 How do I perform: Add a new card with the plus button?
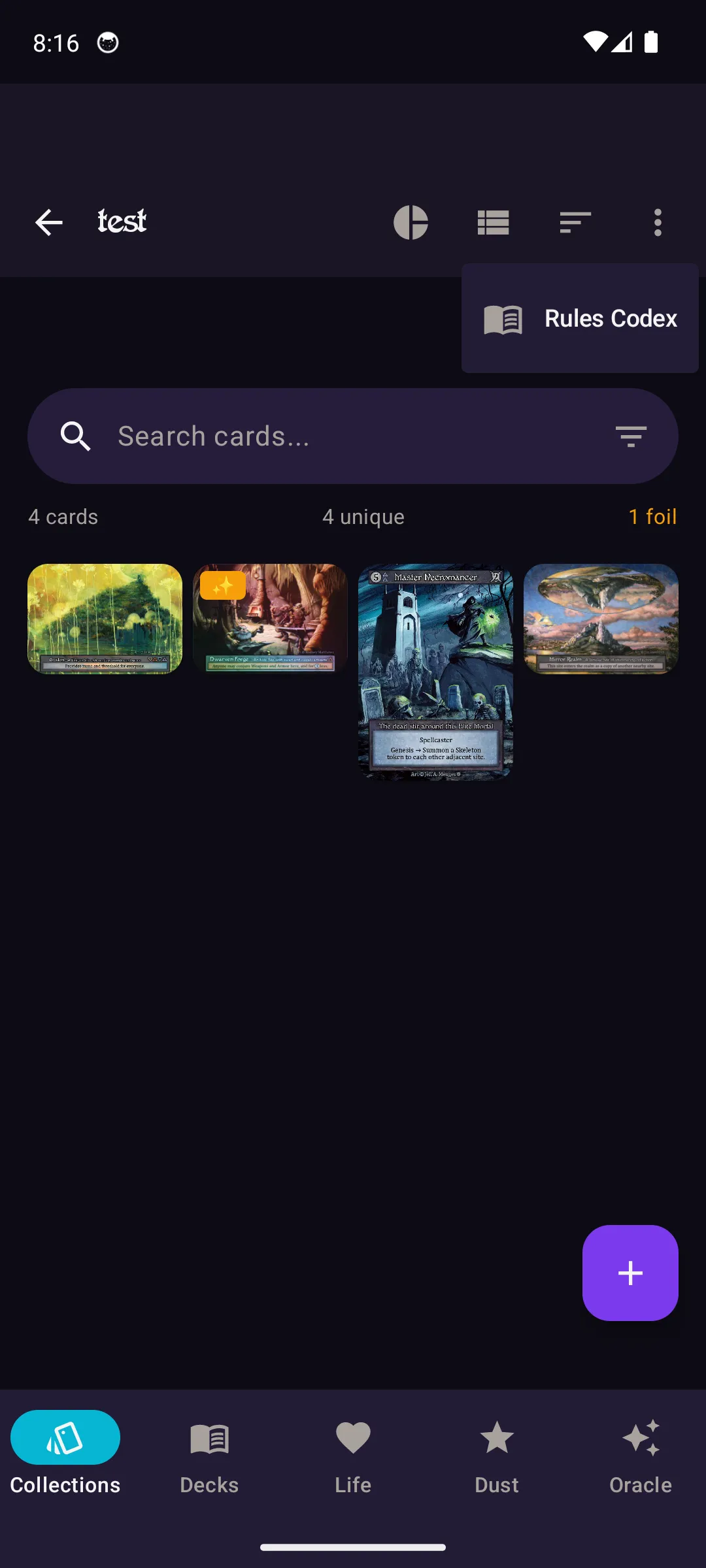(x=630, y=1273)
